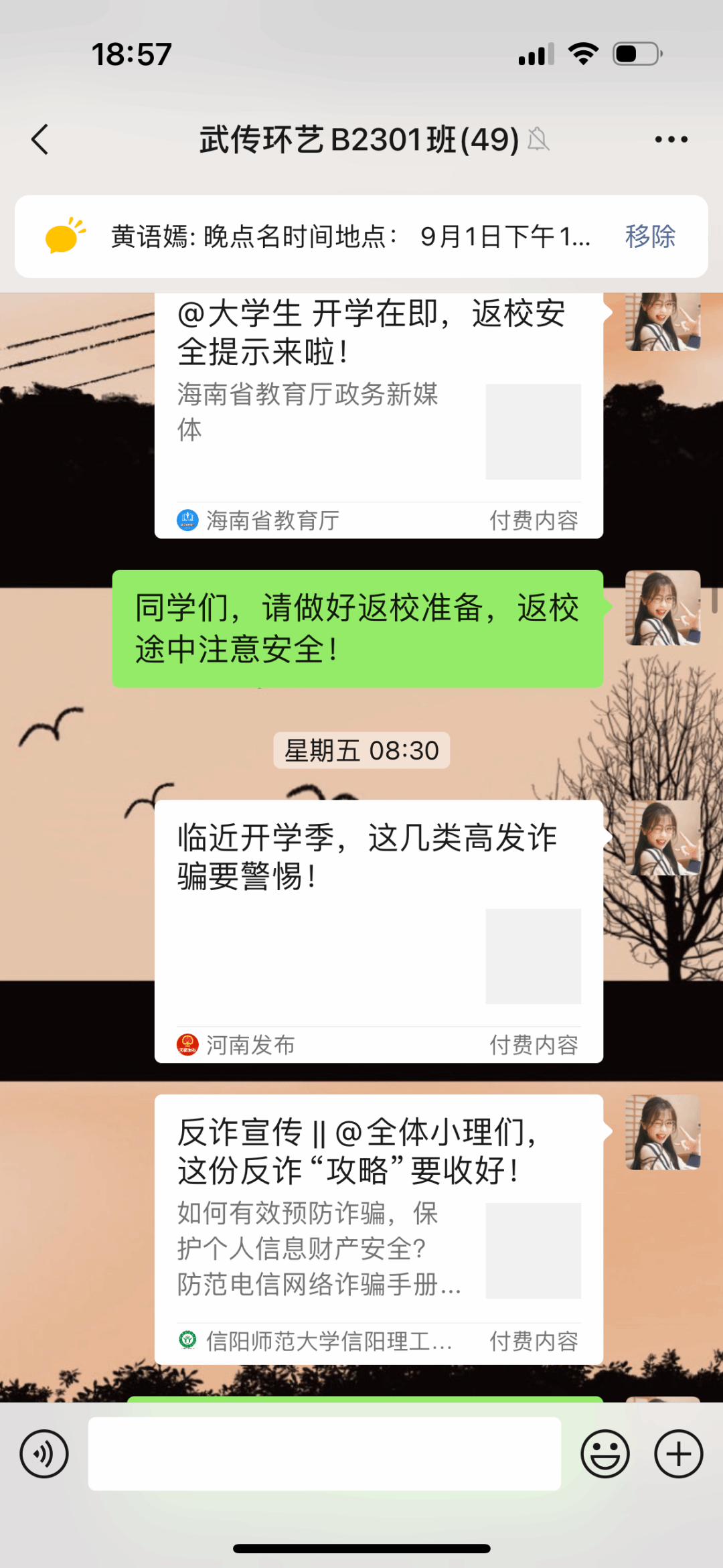Open the emoji sticker panel
The width and height of the screenshot is (723, 1568).
[x=605, y=1454]
